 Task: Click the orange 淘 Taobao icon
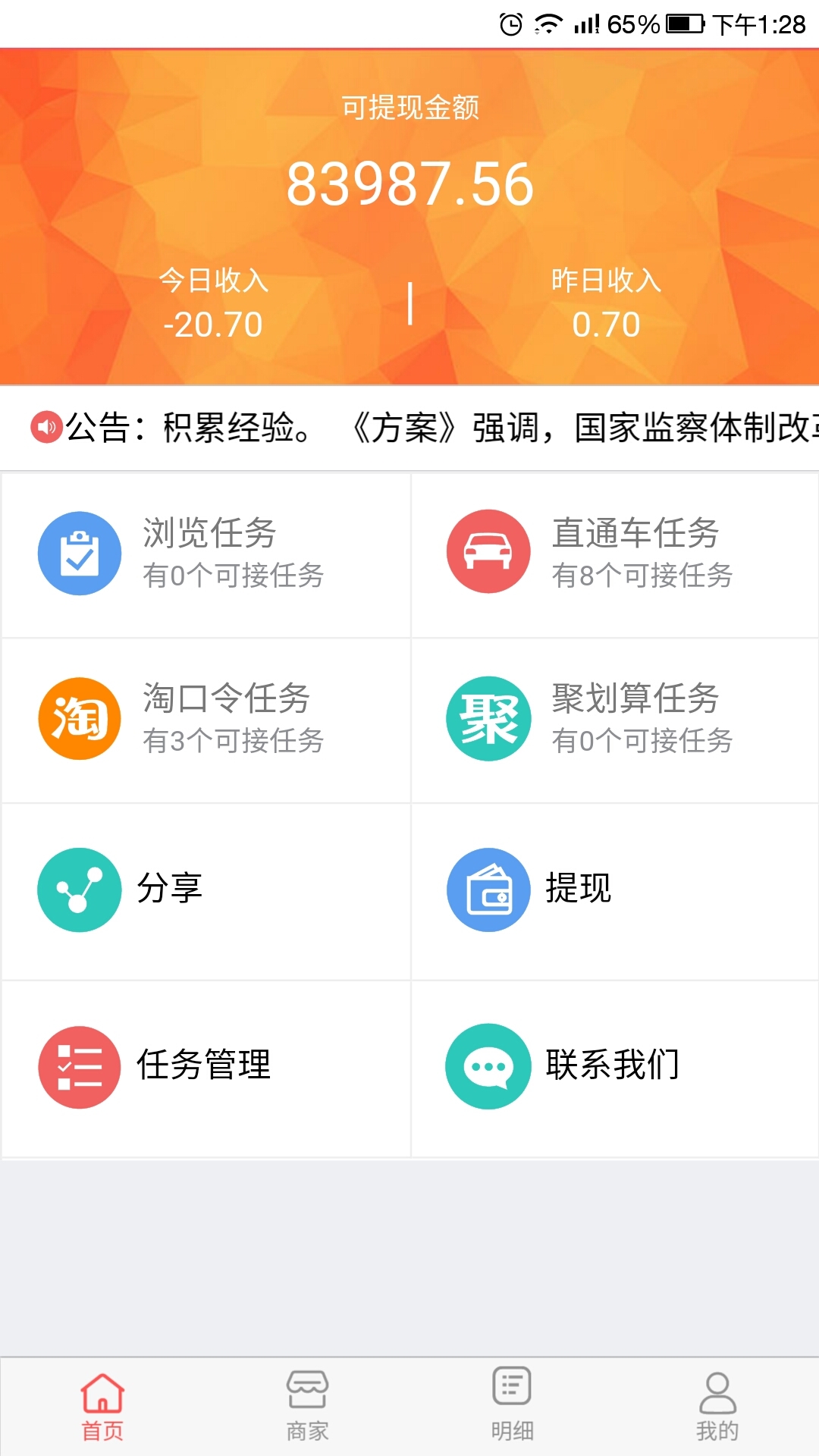(x=78, y=719)
